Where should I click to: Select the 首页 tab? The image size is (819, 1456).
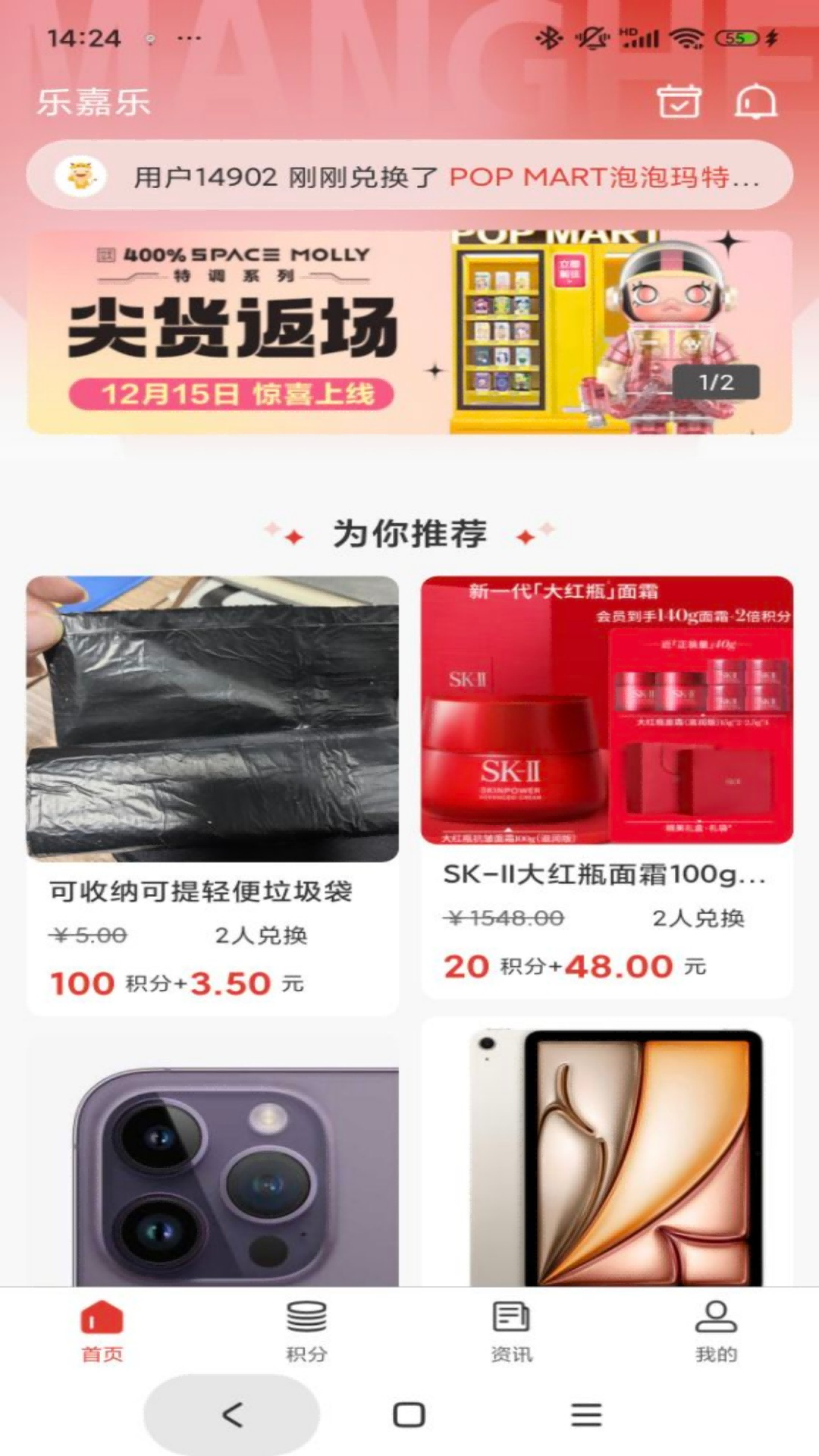(x=102, y=1331)
